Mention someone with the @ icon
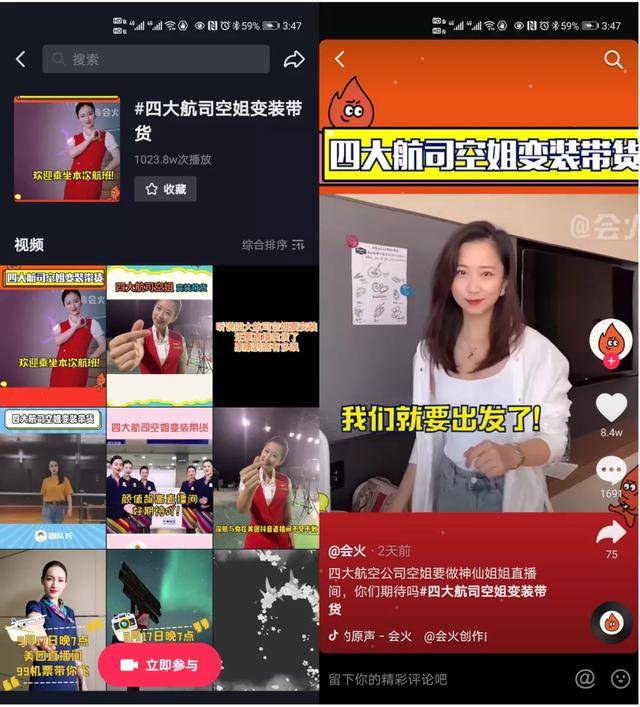Viewport: 640px width, 707px height. [585, 679]
